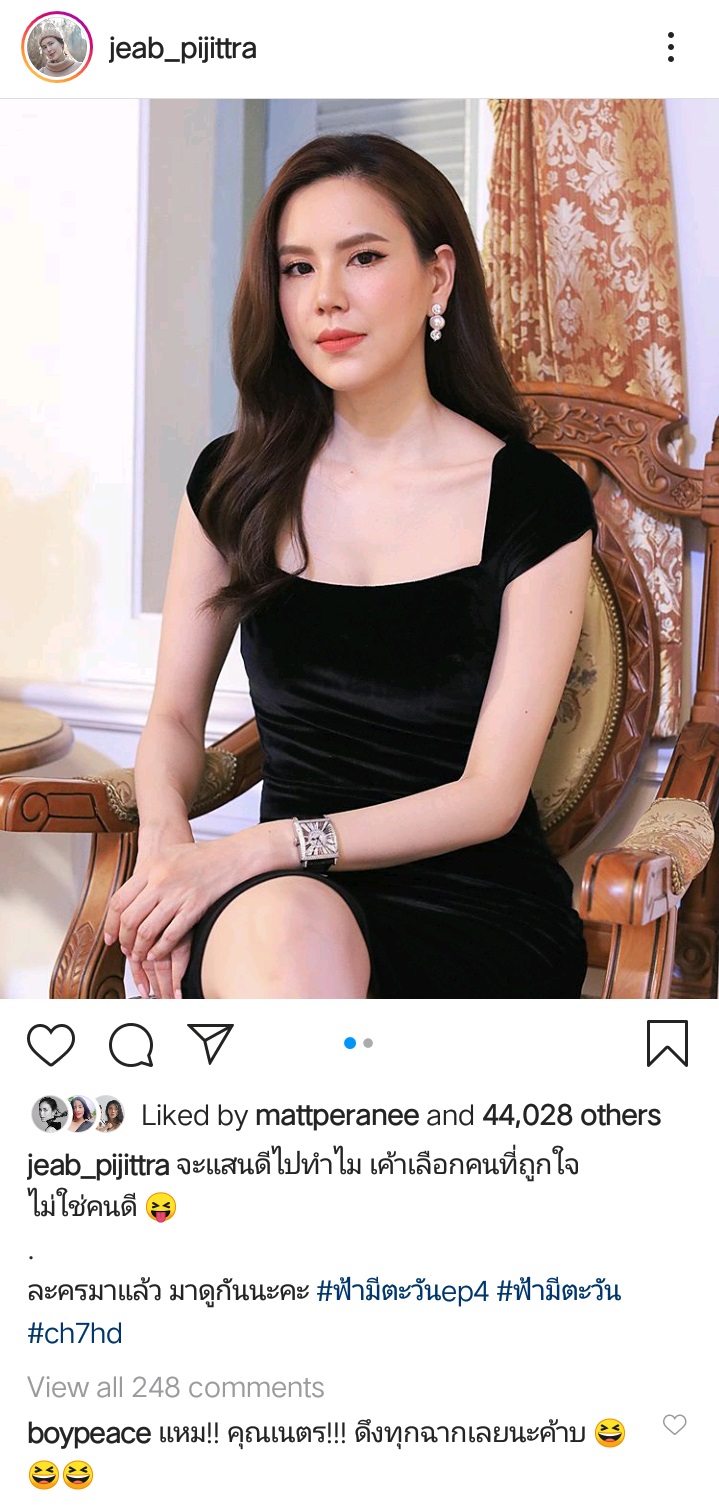Open boypeace's profile from comment
The image size is (719, 1509).
pyautogui.click(x=89, y=1434)
